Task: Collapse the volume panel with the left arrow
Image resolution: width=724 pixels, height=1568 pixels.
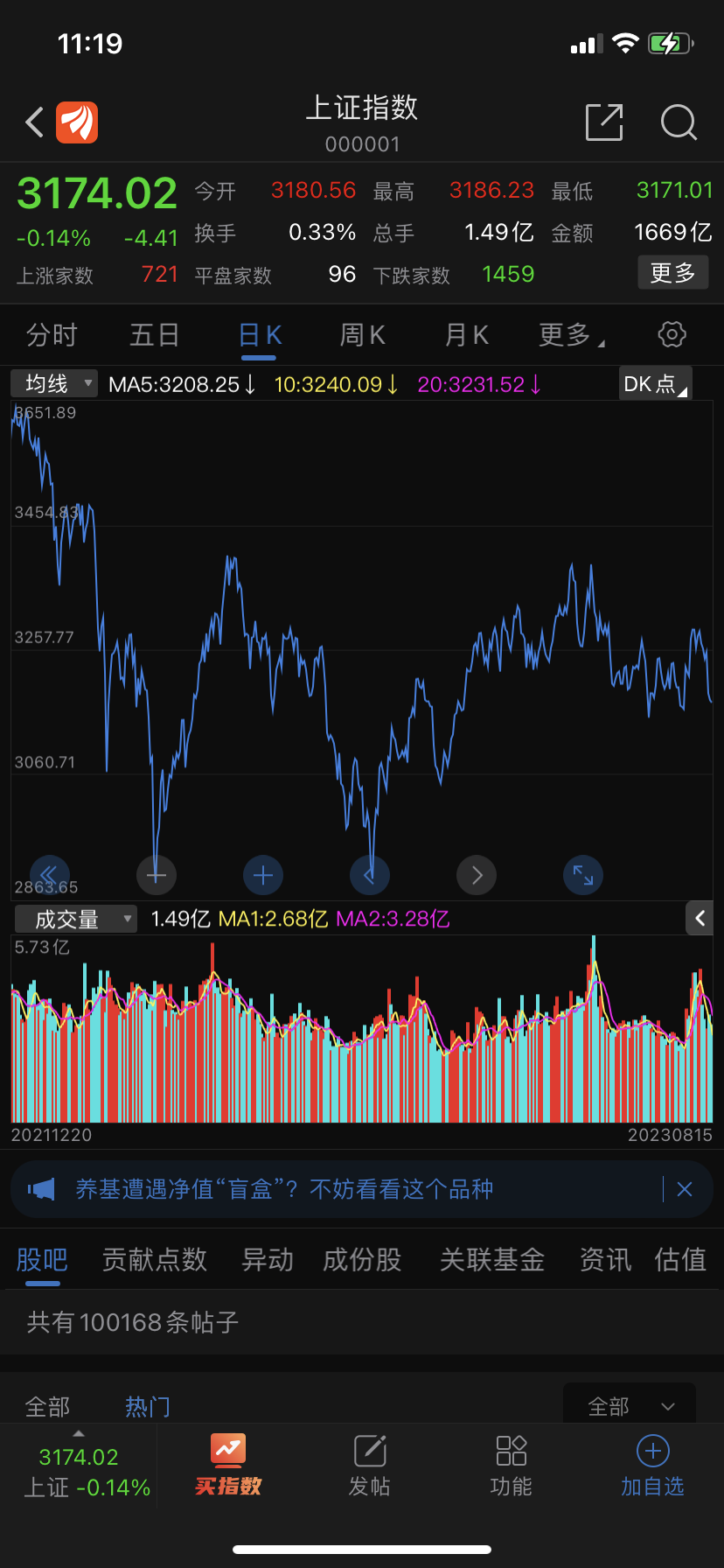Action: tap(699, 918)
